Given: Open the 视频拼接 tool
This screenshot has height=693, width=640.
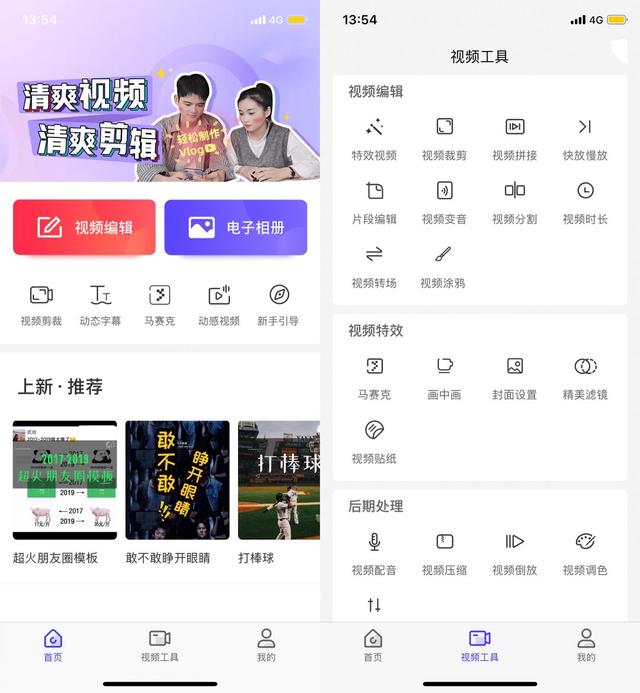Looking at the screenshot, I should [514, 137].
